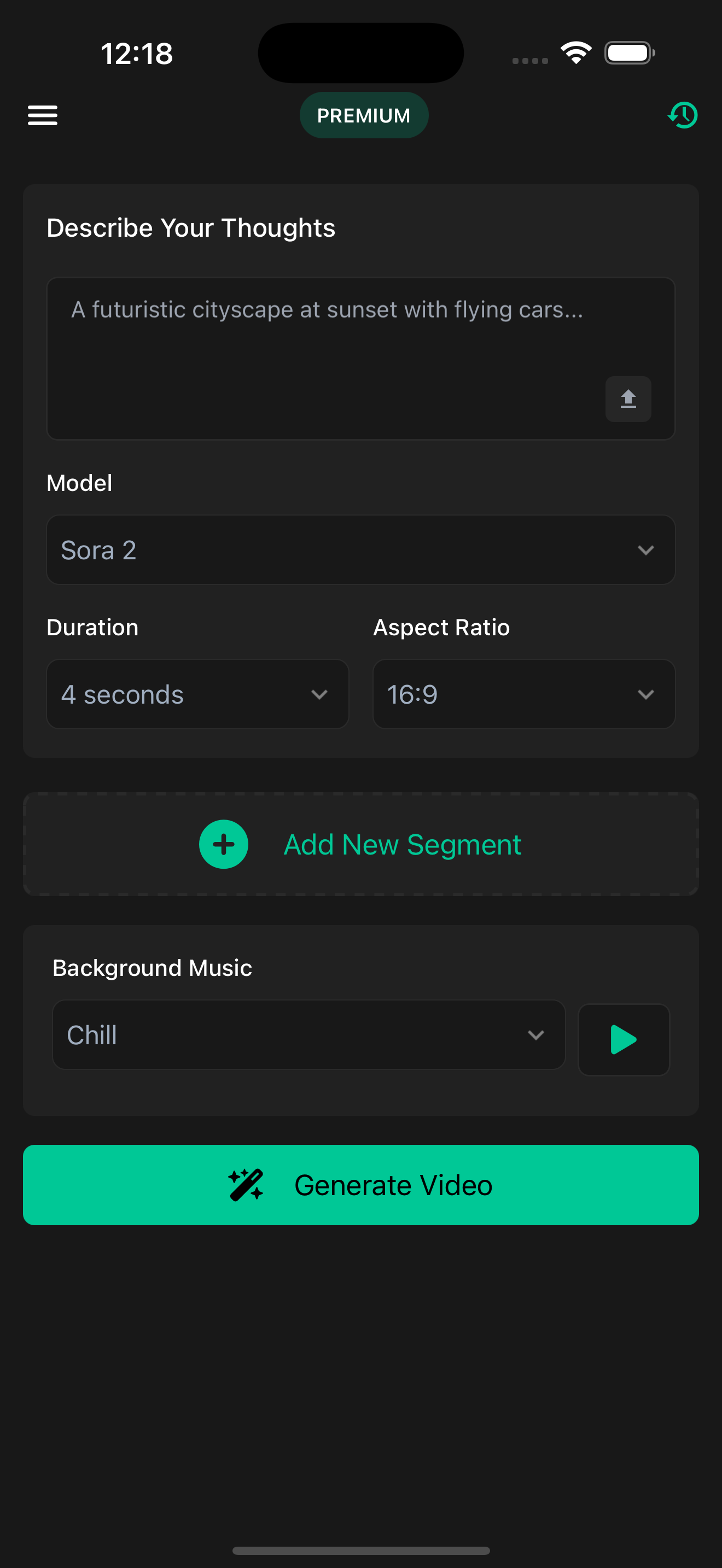Click Add New Segment
722x1568 pixels.
pos(403,844)
